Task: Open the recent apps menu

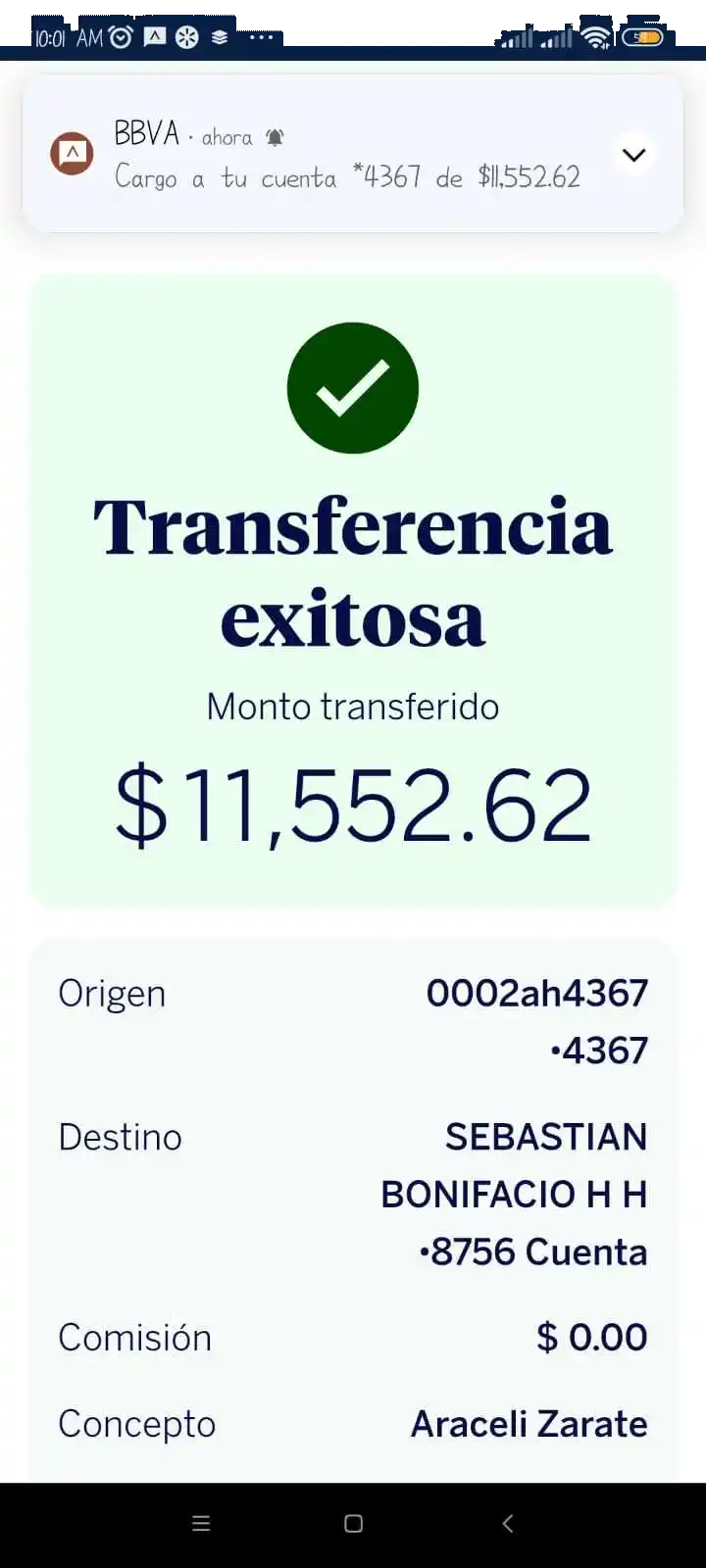Action: click(201, 1523)
